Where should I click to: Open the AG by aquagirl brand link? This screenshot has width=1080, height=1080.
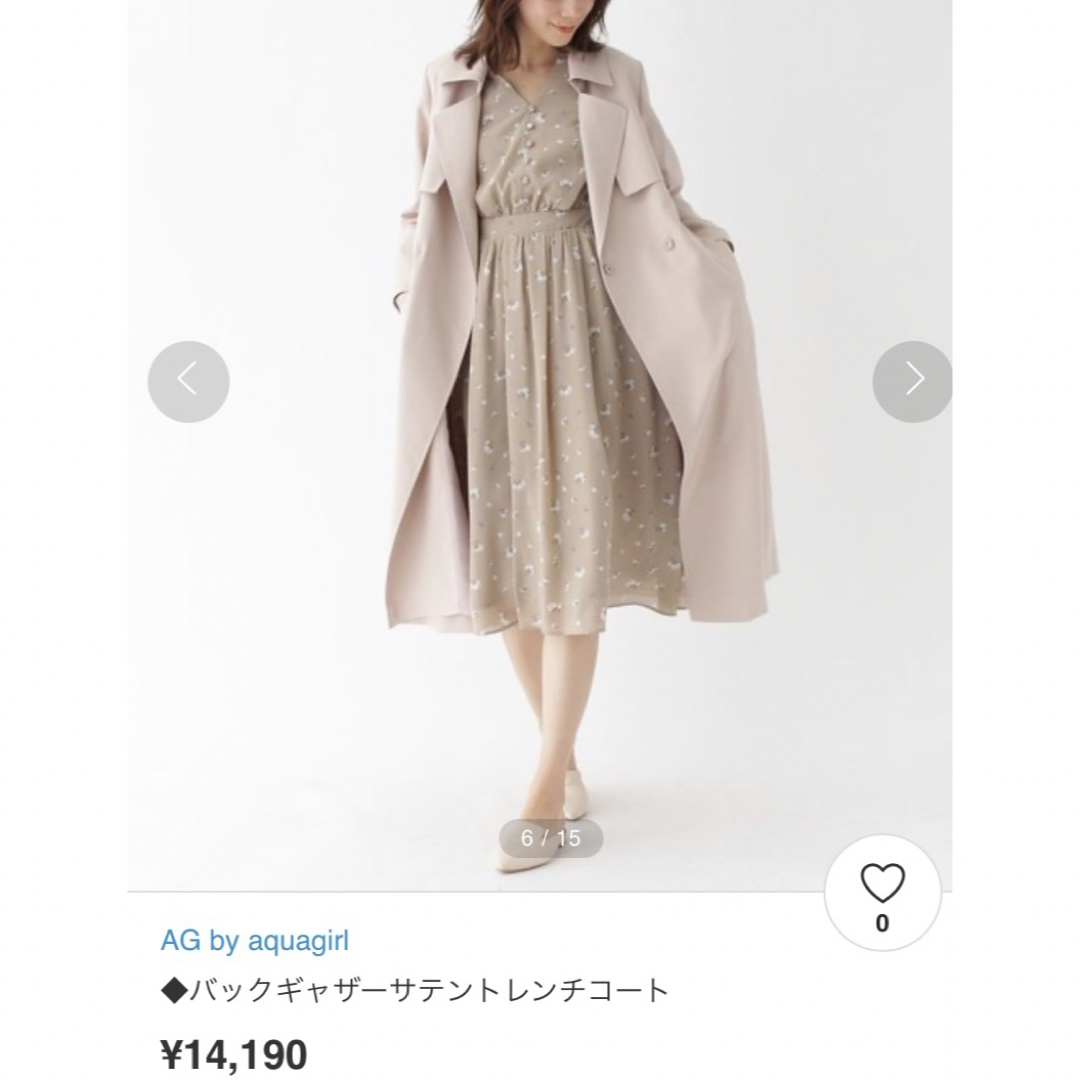click(254, 941)
